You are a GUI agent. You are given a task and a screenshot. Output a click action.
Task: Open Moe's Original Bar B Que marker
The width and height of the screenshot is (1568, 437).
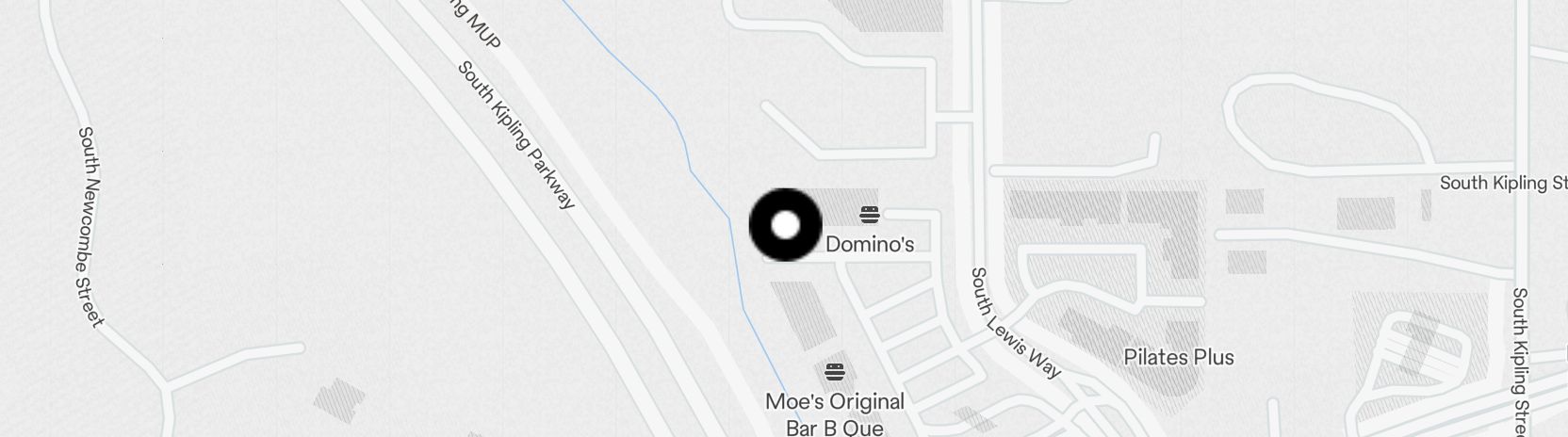pyautogui.click(x=834, y=372)
